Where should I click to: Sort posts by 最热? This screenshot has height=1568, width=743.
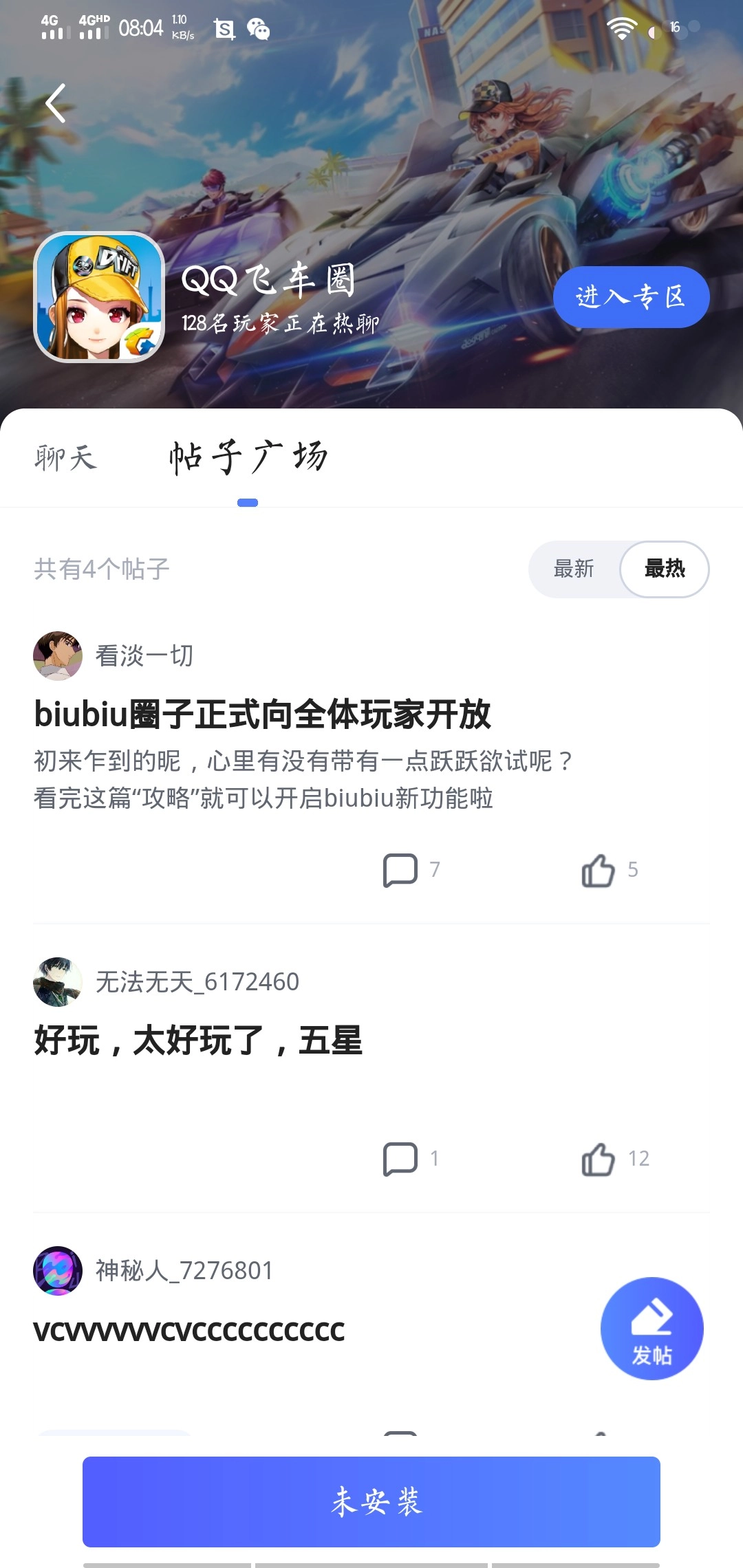(x=665, y=569)
